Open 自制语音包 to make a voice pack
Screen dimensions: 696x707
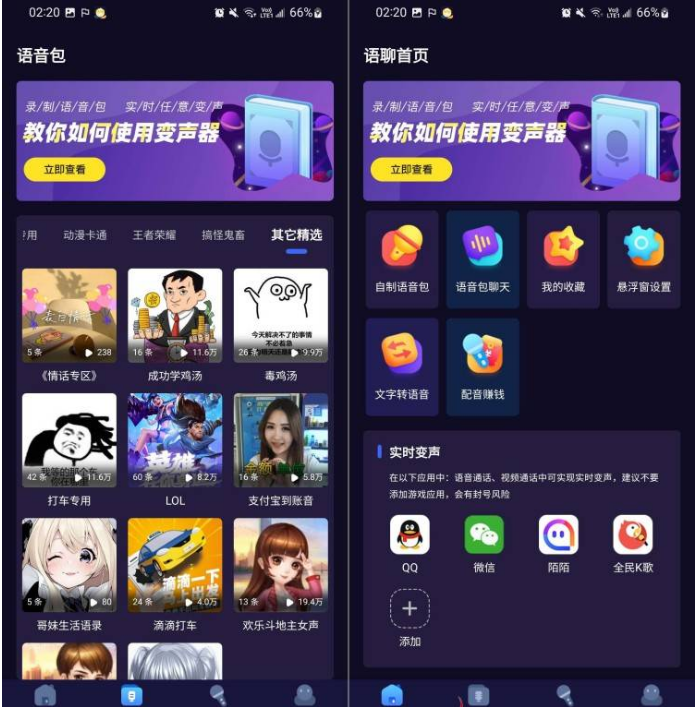(402, 258)
